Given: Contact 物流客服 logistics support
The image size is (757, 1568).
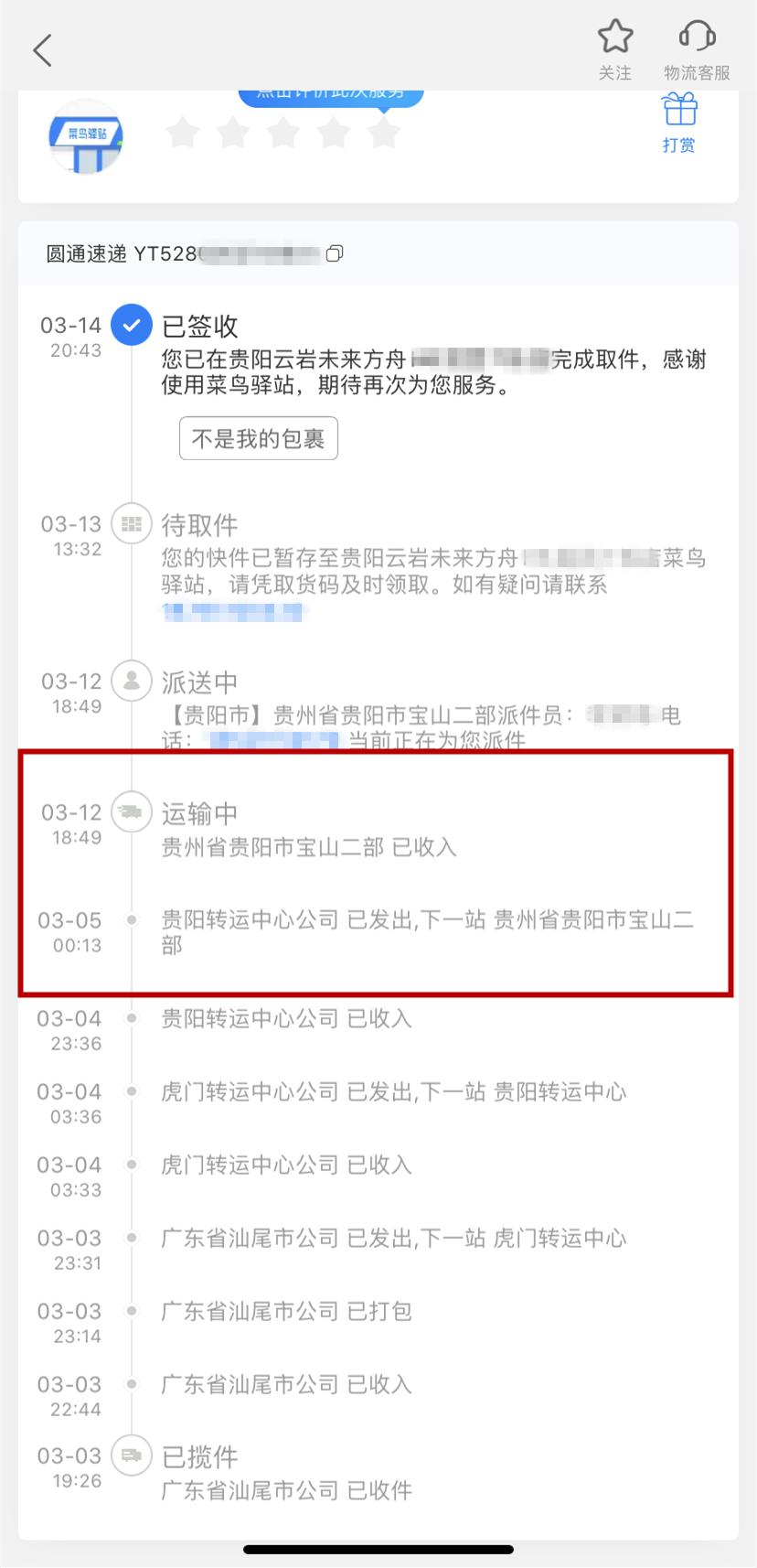Looking at the screenshot, I should (x=697, y=48).
